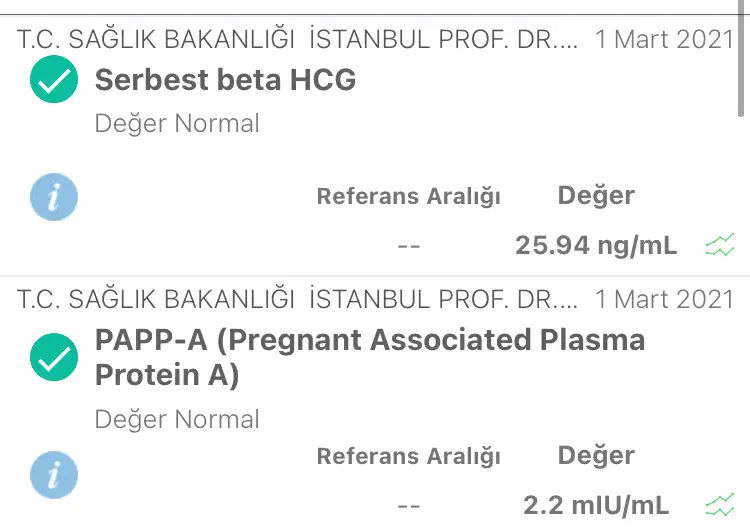Open the PAPP-A result row

tap(369, 357)
